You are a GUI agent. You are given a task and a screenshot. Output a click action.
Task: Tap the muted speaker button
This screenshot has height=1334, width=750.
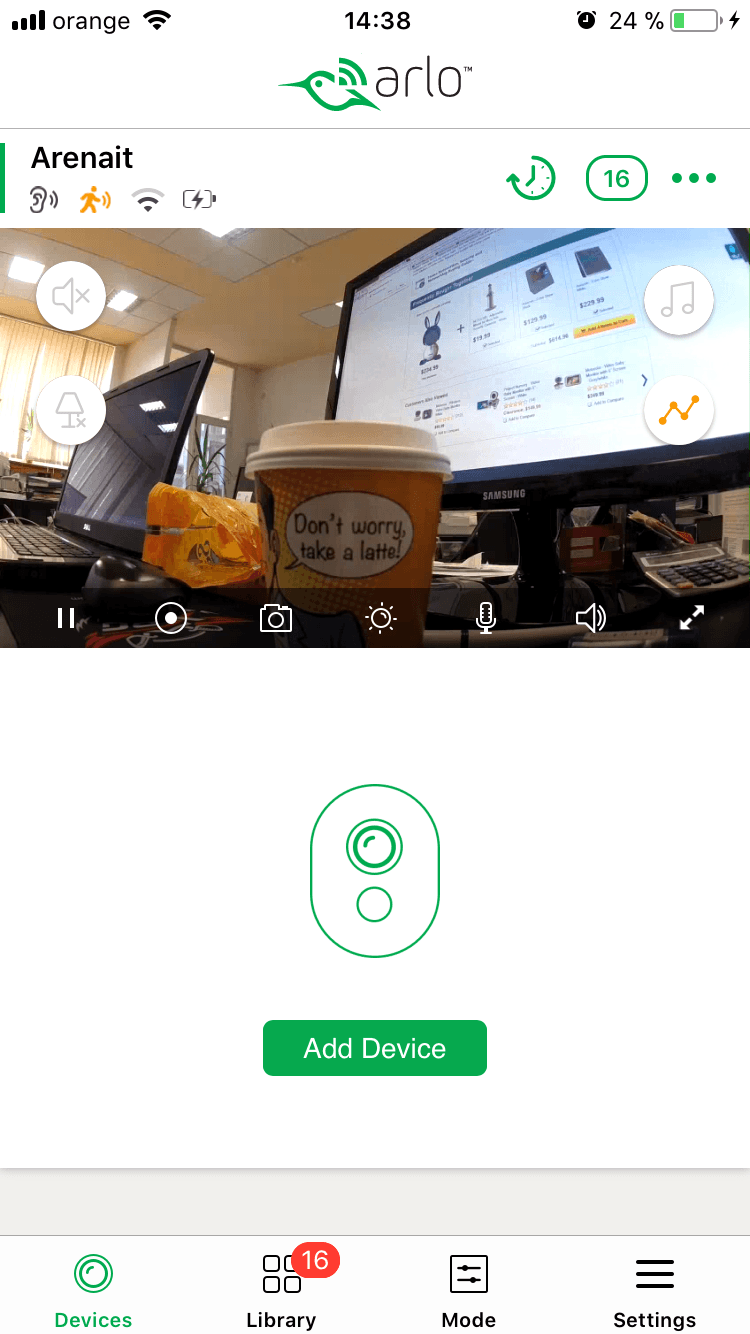[x=71, y=296]
